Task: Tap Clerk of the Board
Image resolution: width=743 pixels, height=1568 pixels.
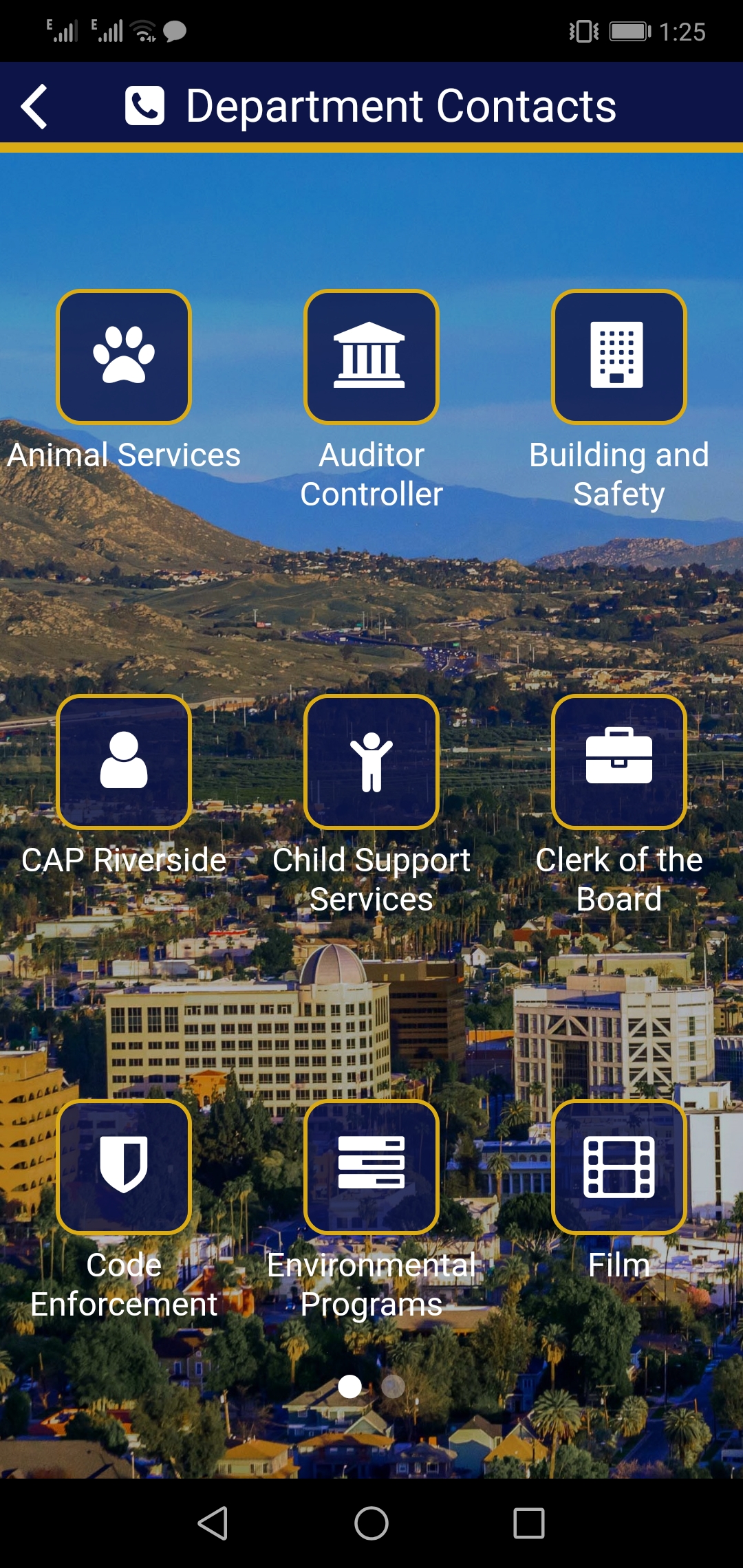Action: (x=619, y=762)
